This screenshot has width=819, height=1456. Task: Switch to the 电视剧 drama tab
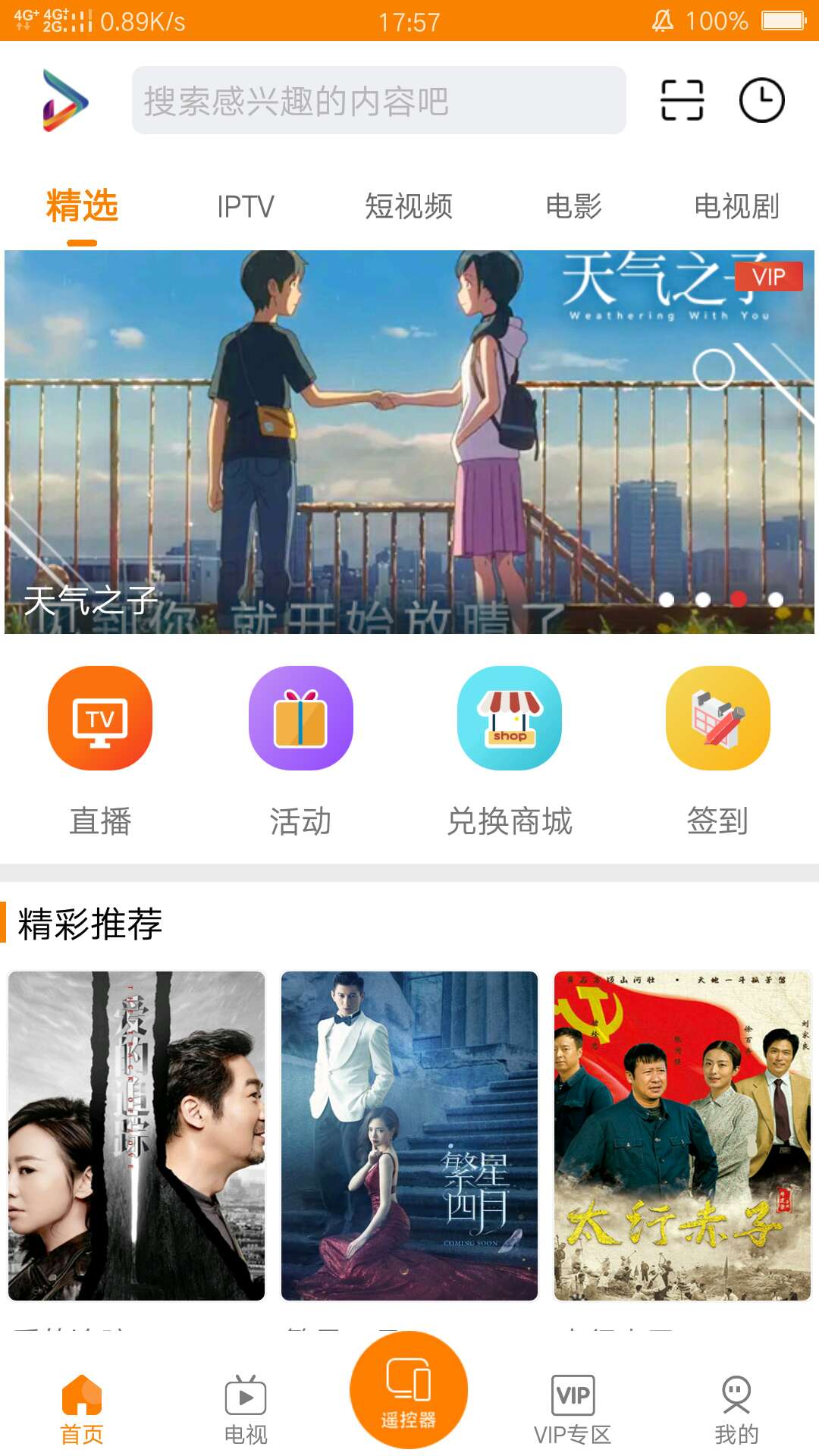736,205
